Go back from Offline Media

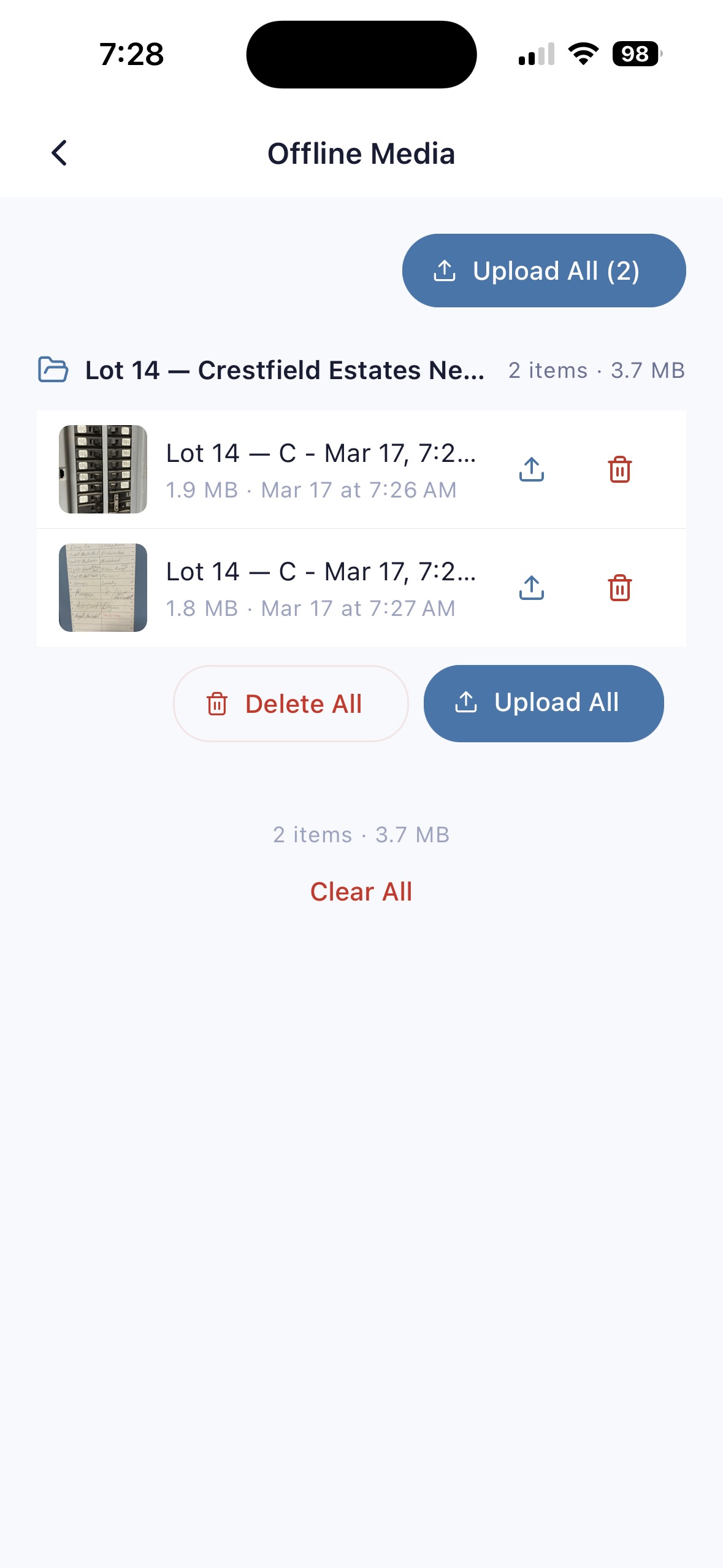59,153
